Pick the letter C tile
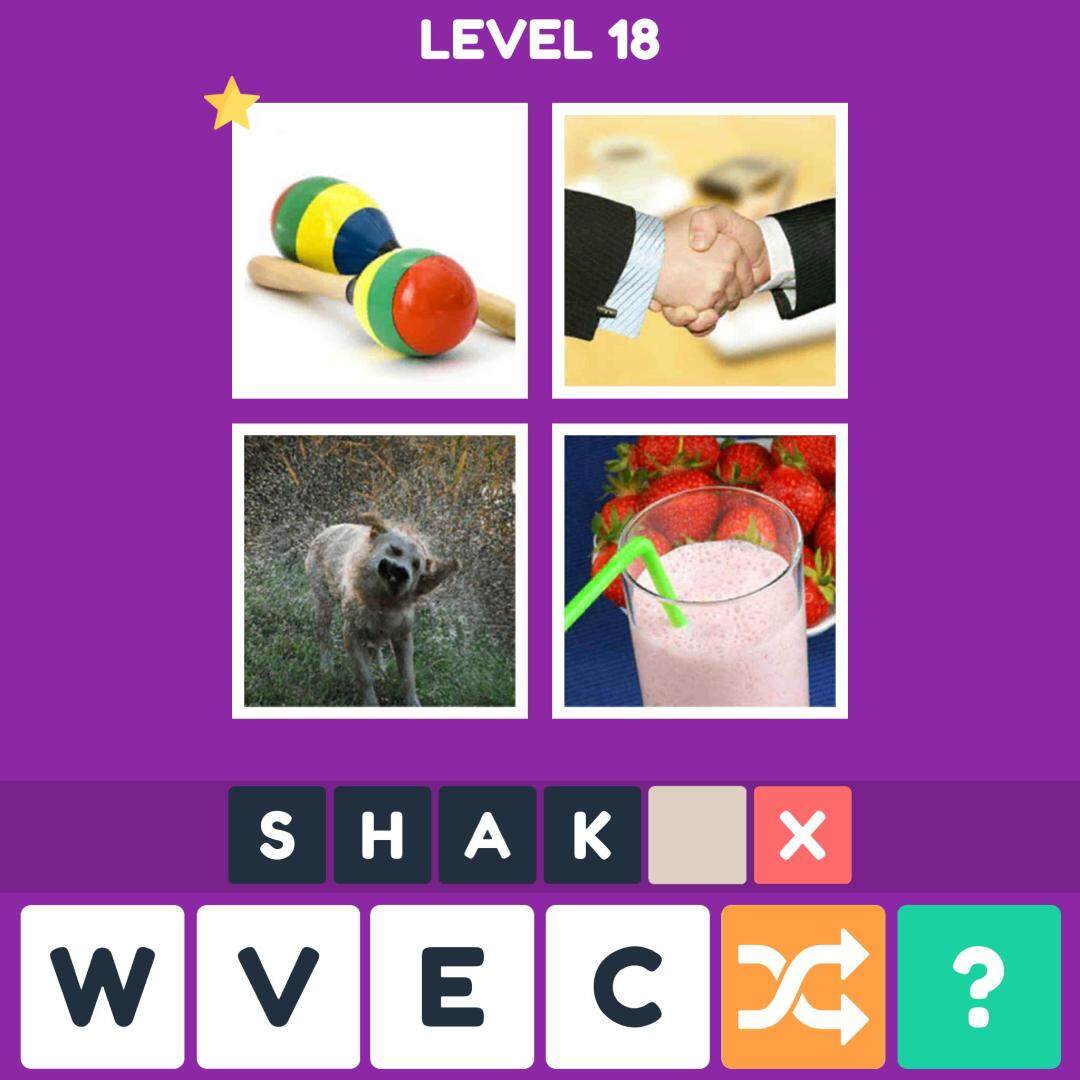This screenshot has height=1080, width=1080. (x=627, y=986)
